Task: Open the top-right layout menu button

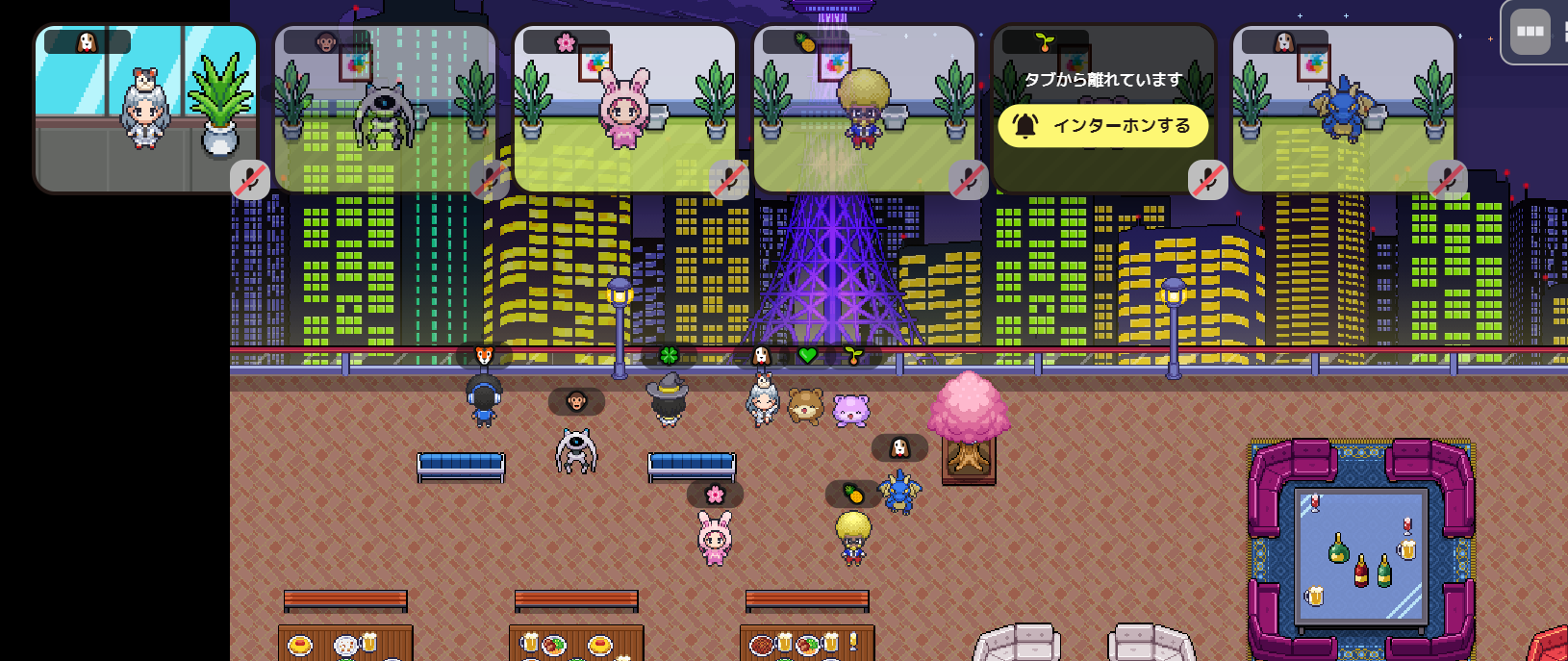Action: tap(1530, 32)
